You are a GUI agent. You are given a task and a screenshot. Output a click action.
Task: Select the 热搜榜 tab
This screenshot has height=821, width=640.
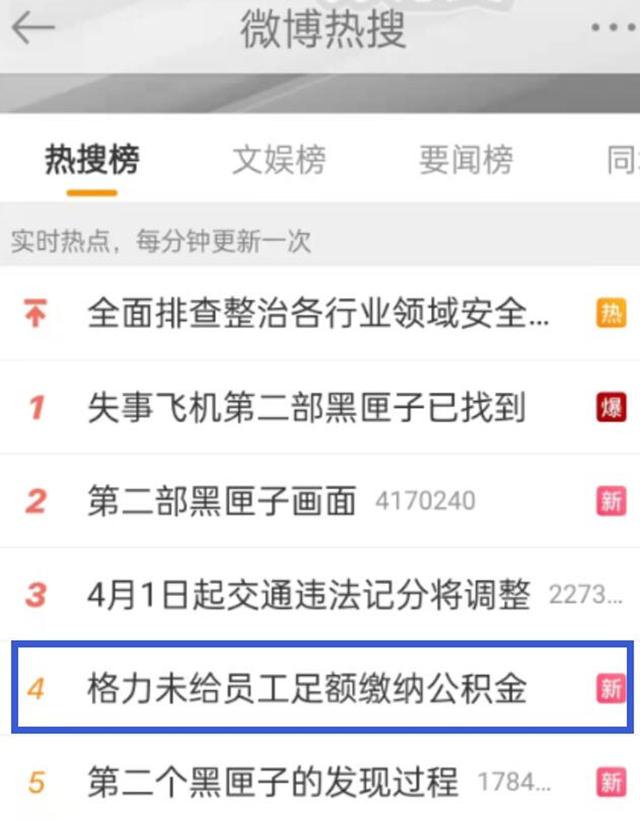click(92, 160)
